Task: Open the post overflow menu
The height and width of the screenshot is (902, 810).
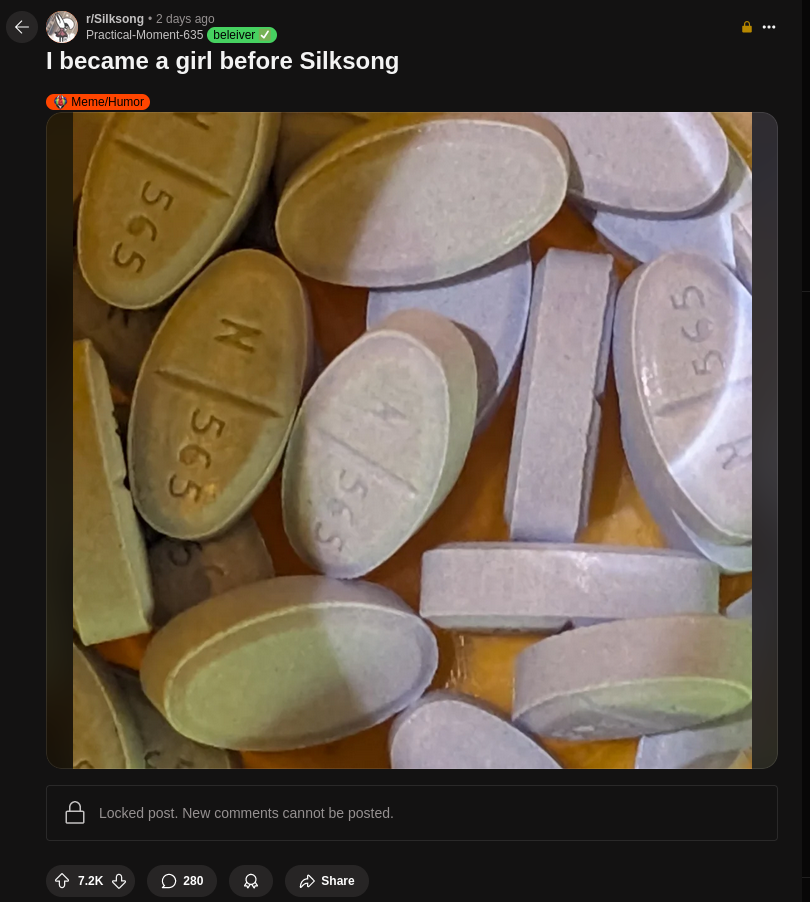Action: tap(769, 27)
